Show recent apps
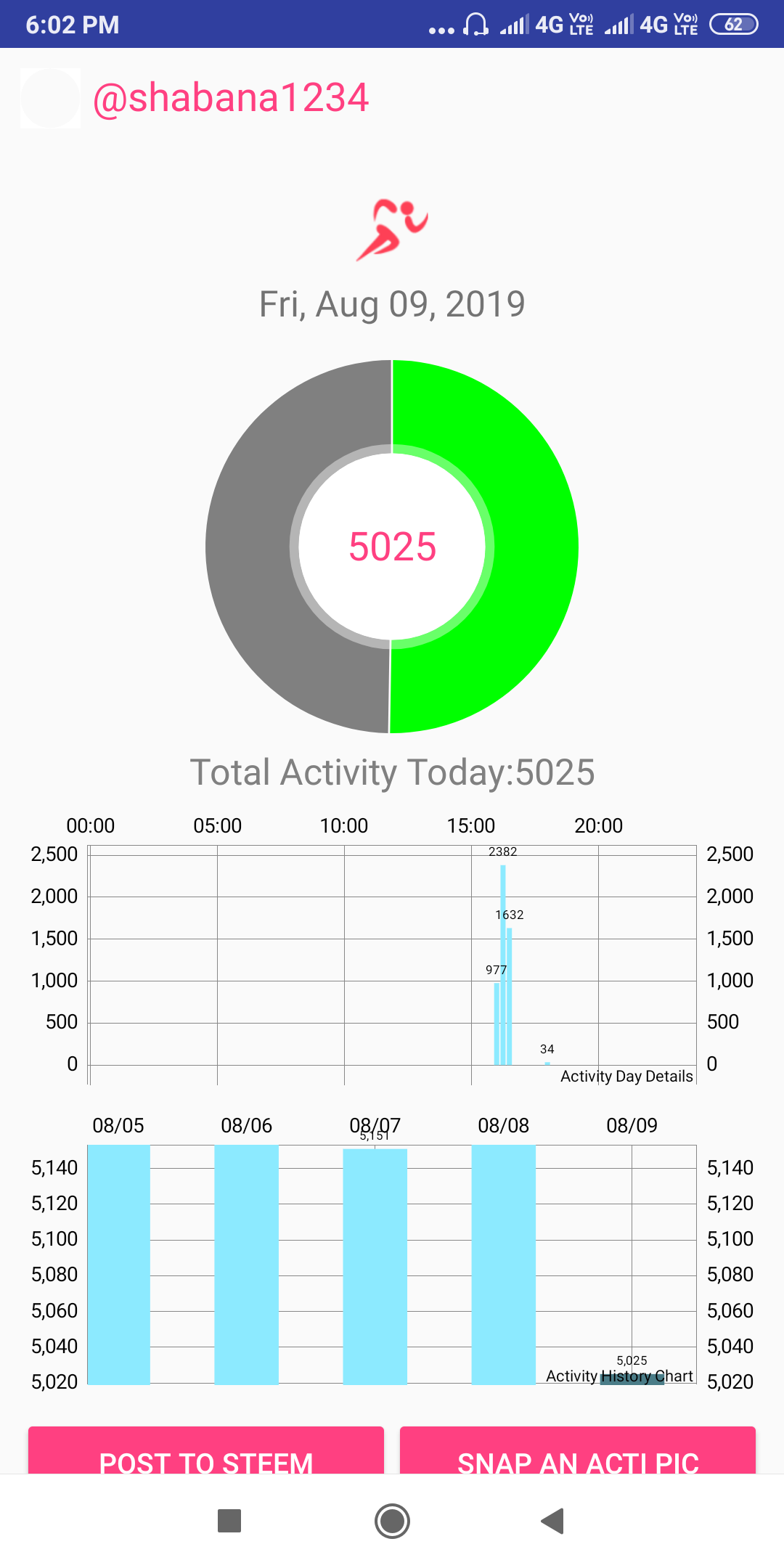Screen dimensions: 784x1568 [x=229, y=1521]
